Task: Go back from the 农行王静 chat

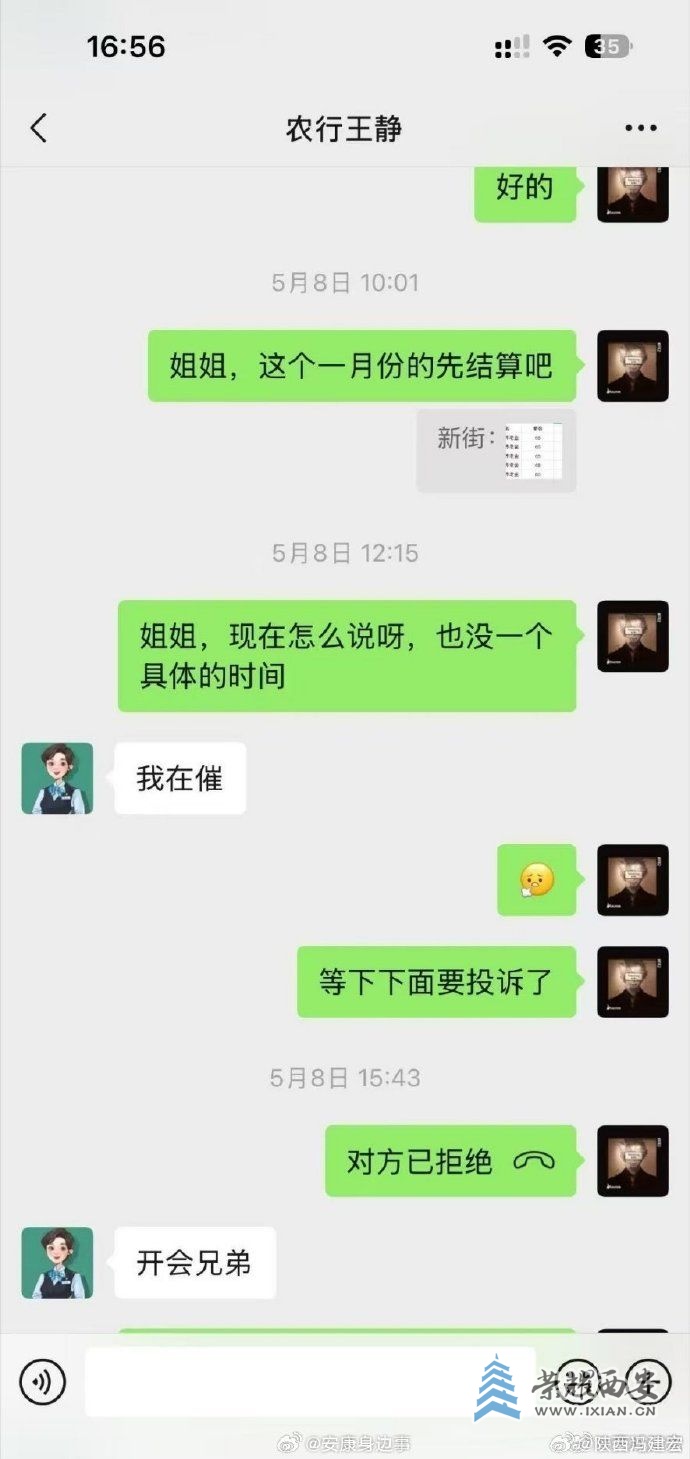Action: 38,128
